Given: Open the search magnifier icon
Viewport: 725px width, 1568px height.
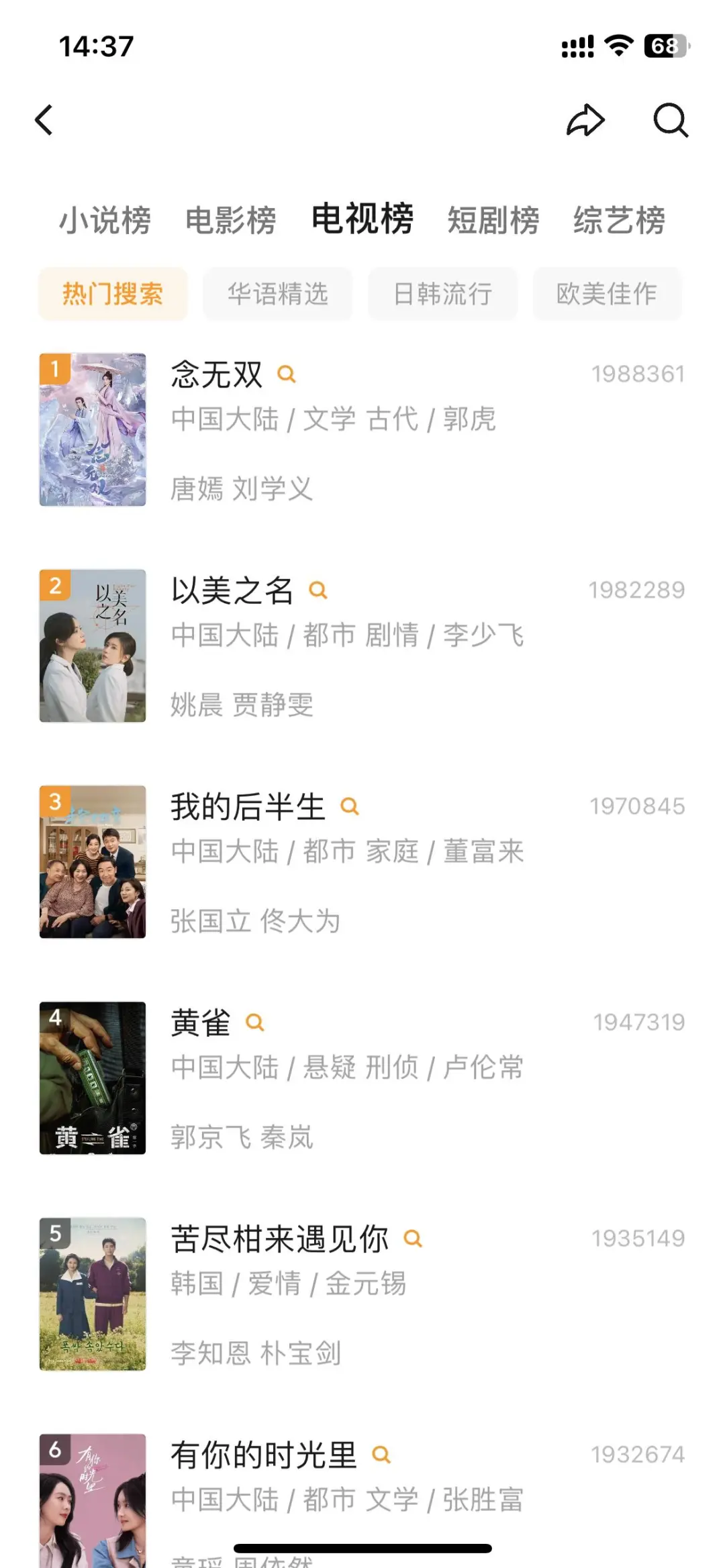Looking at the screenshot, I should [671, 120].
